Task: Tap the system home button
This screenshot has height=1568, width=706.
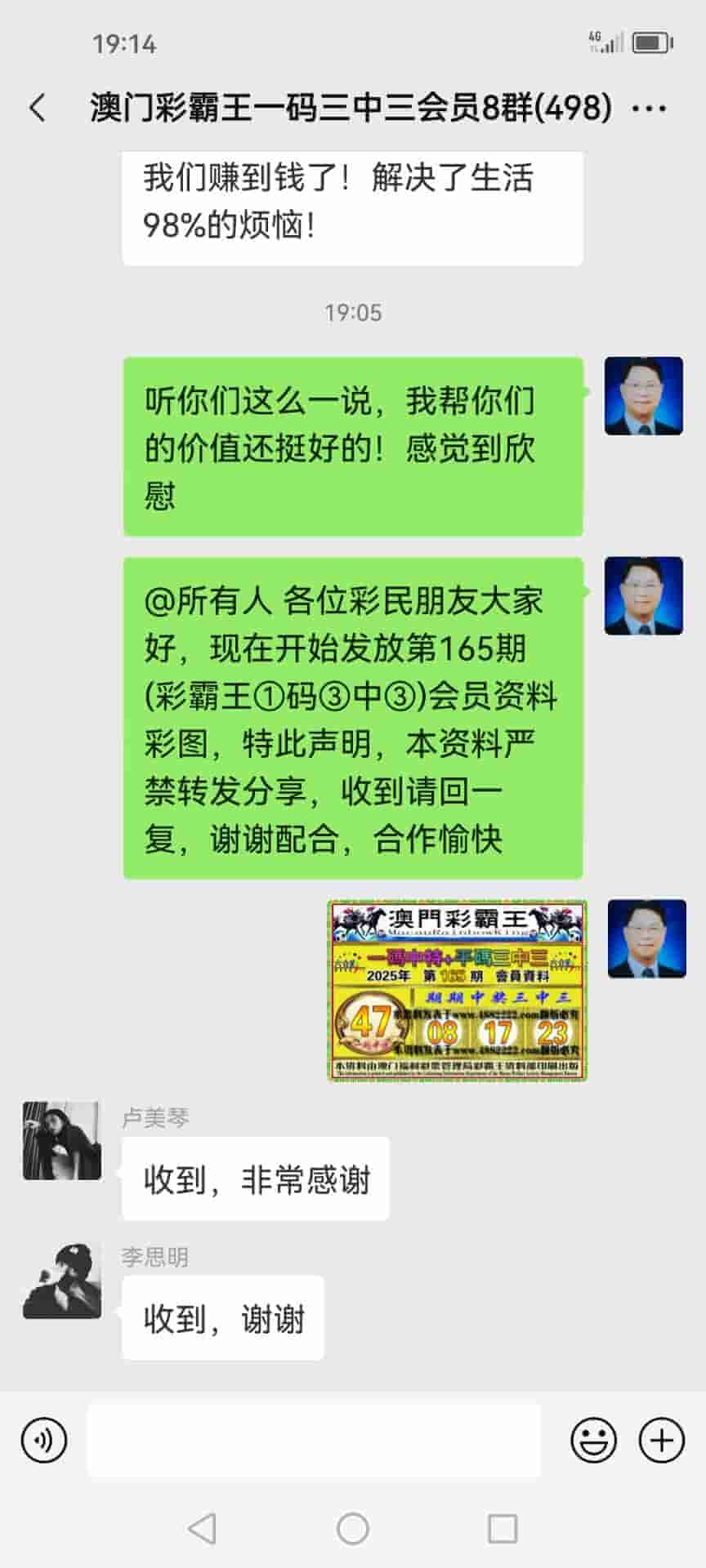Action: [x=353, y=1529]
